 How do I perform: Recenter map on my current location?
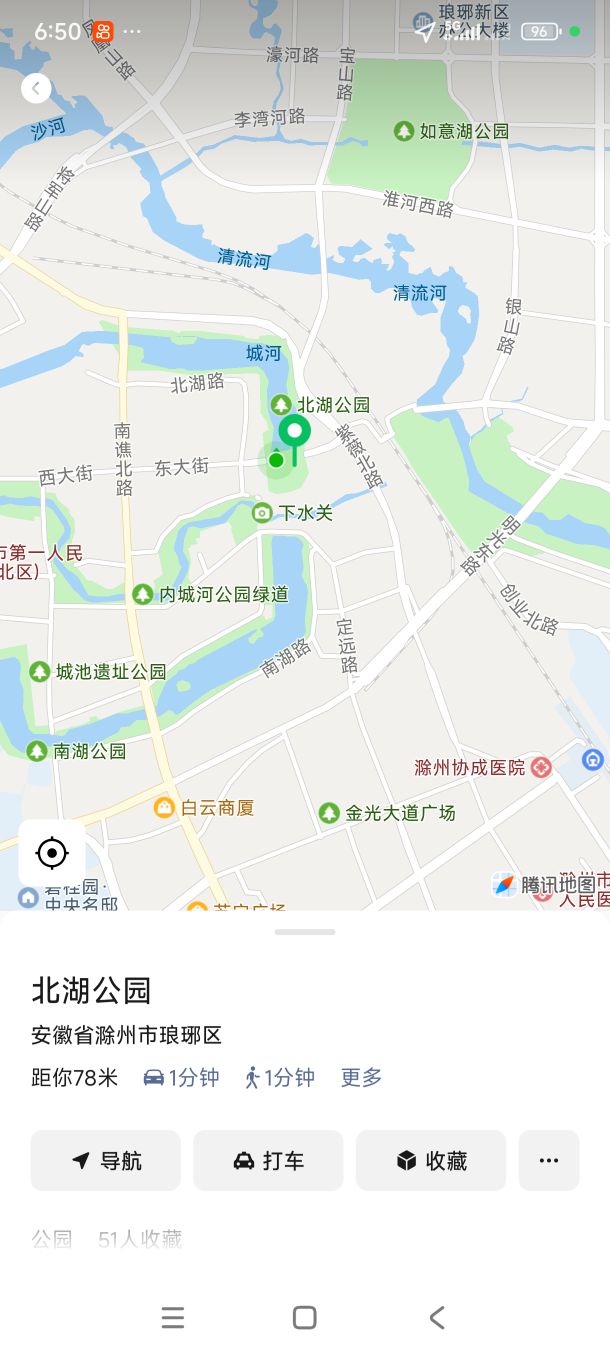tap(52, 853)
